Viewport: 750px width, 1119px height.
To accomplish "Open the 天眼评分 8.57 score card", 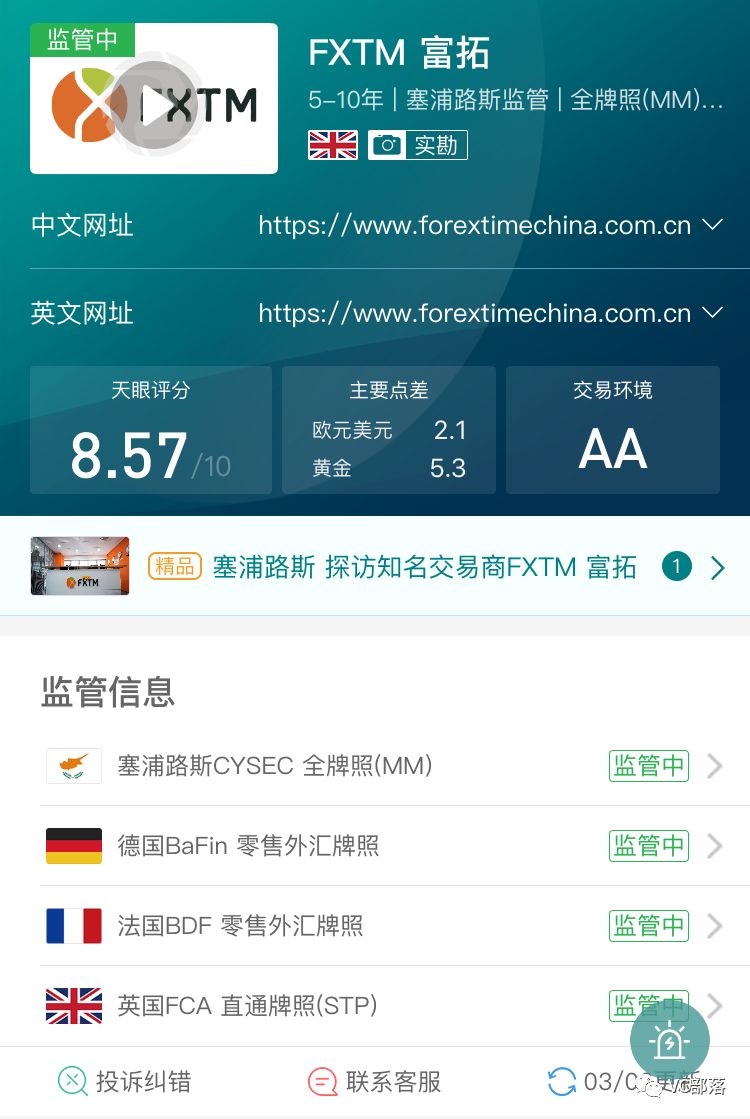I will point(151,430).
